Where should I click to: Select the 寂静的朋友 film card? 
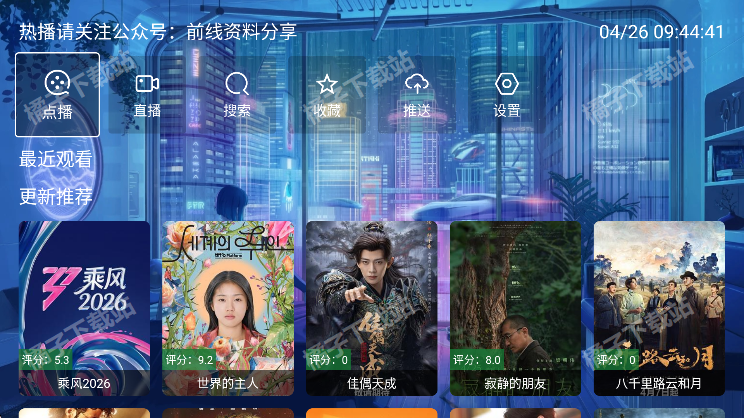pos(516,308)
